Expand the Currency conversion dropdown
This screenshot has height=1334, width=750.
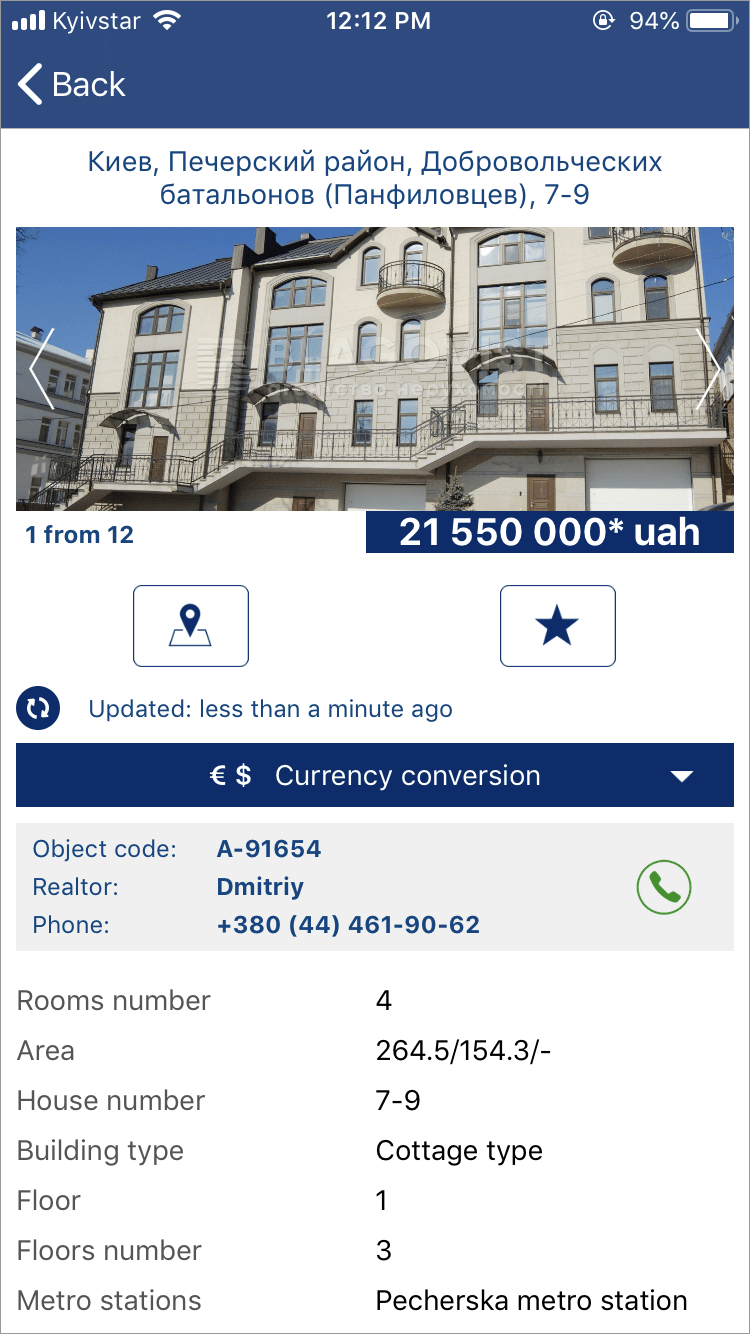coord(375,776)
